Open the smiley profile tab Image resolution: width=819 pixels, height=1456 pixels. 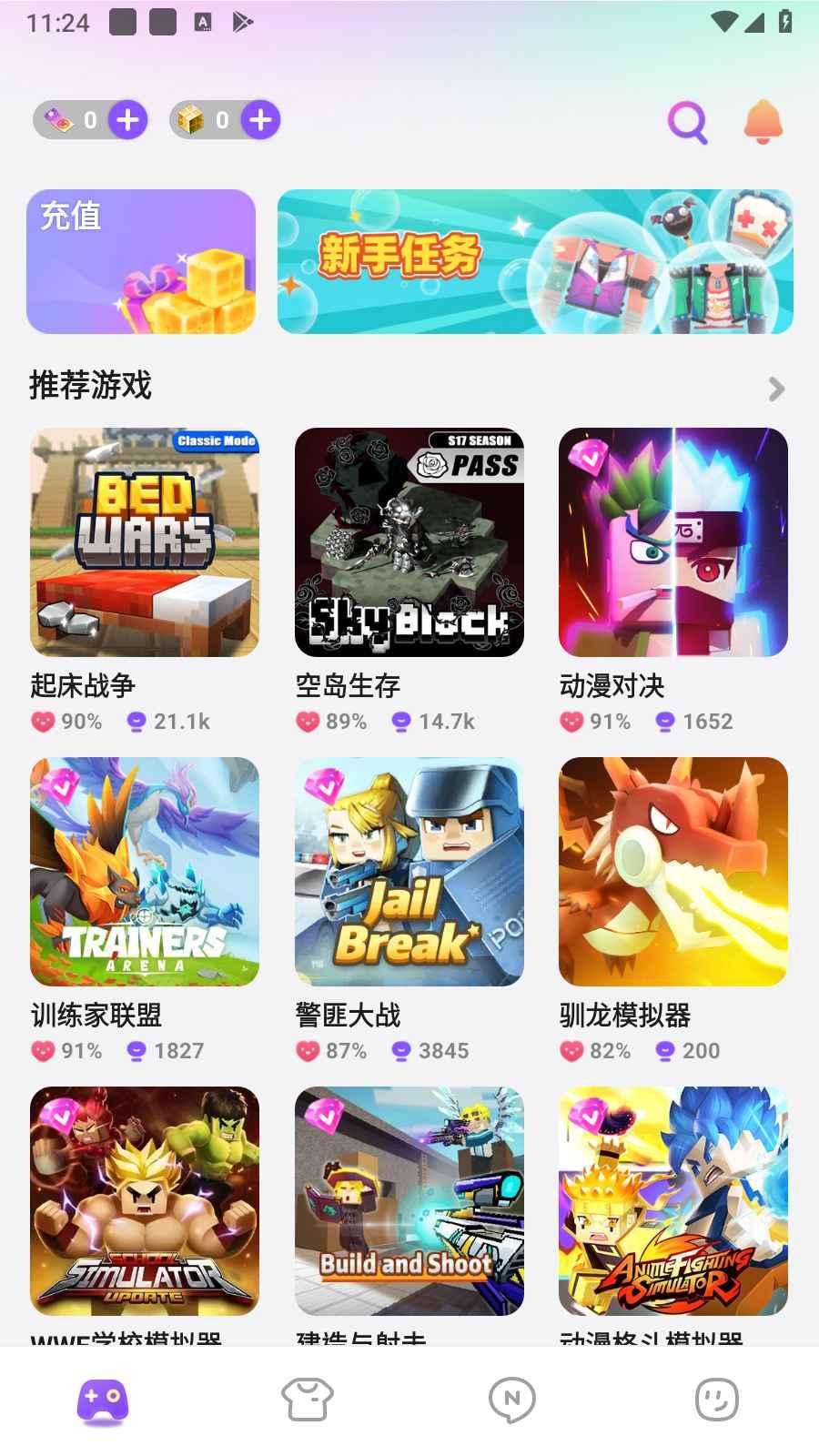(x=717, y=1401)
